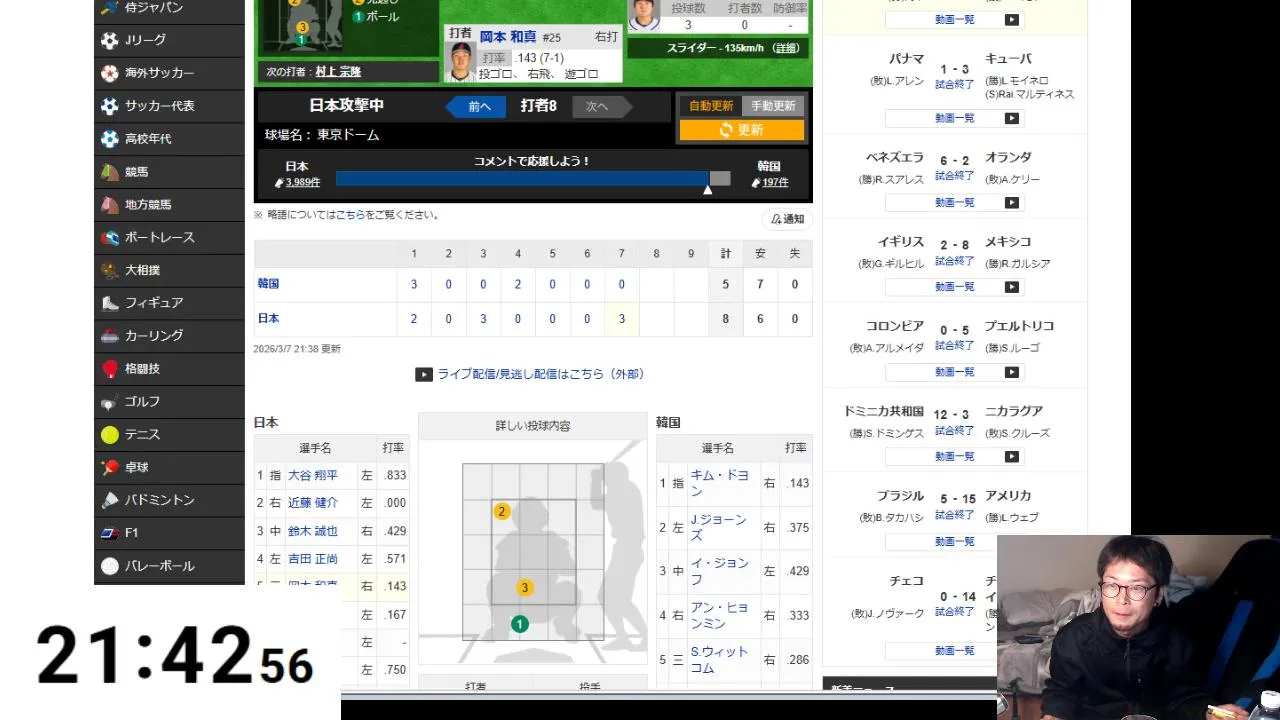Select 競馬 in the sports menu

(x=136, y=172)
